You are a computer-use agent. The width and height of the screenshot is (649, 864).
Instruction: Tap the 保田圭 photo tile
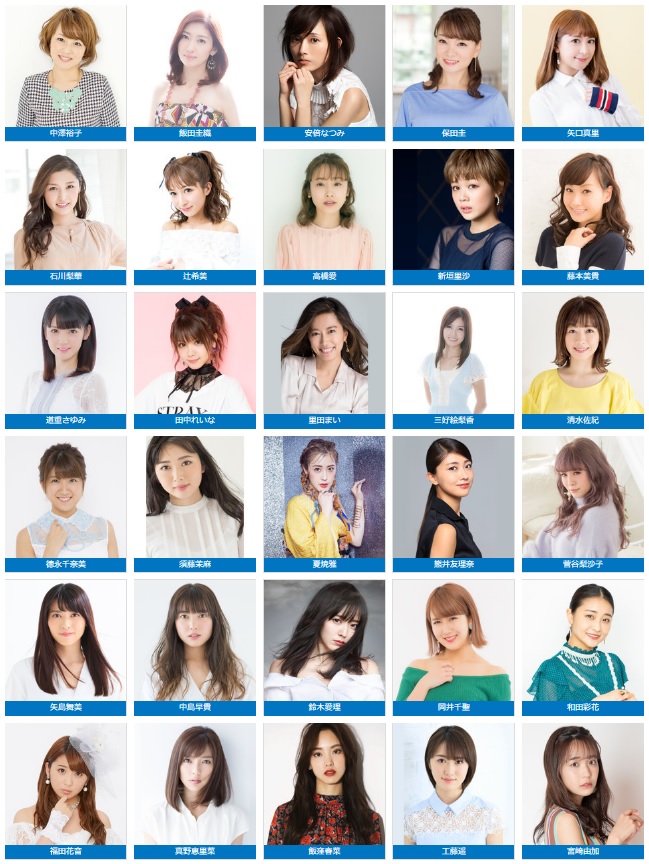tap(453, 70)
